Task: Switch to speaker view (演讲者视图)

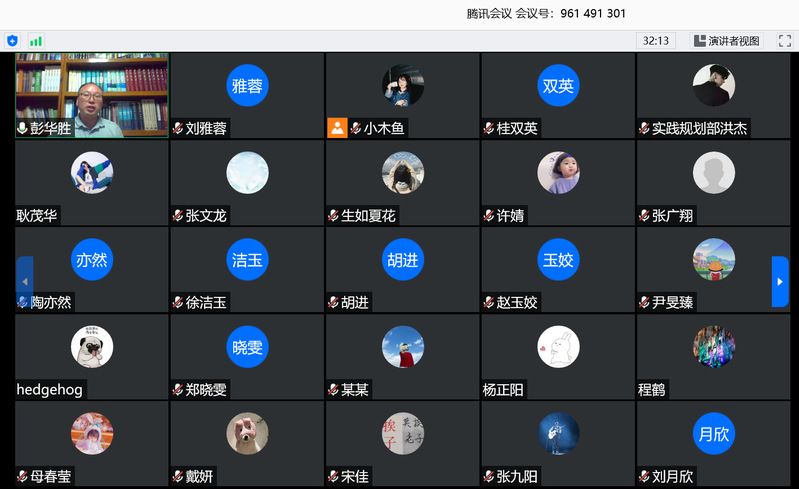Action: pyautogui.click(x=727, y=41)
